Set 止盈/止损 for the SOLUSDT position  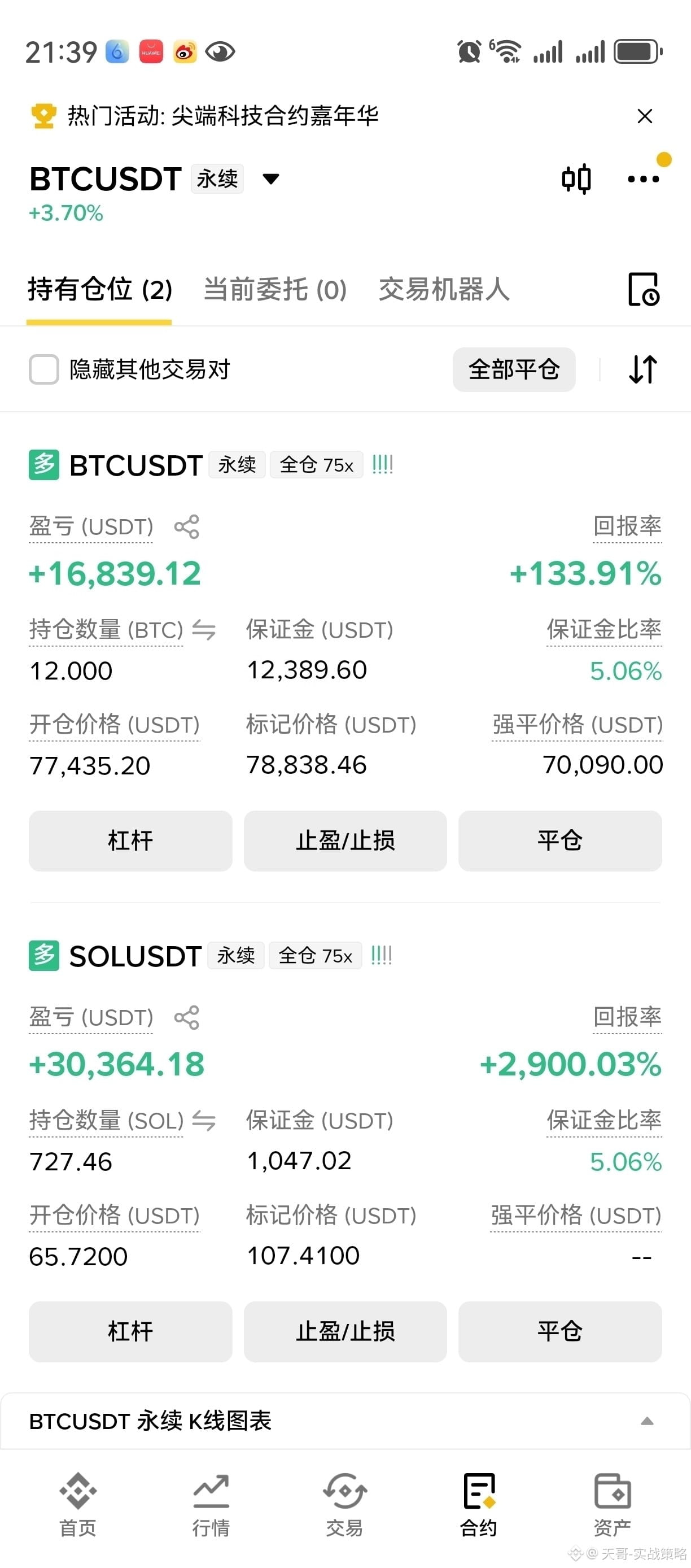click(x=345, y=1331)
